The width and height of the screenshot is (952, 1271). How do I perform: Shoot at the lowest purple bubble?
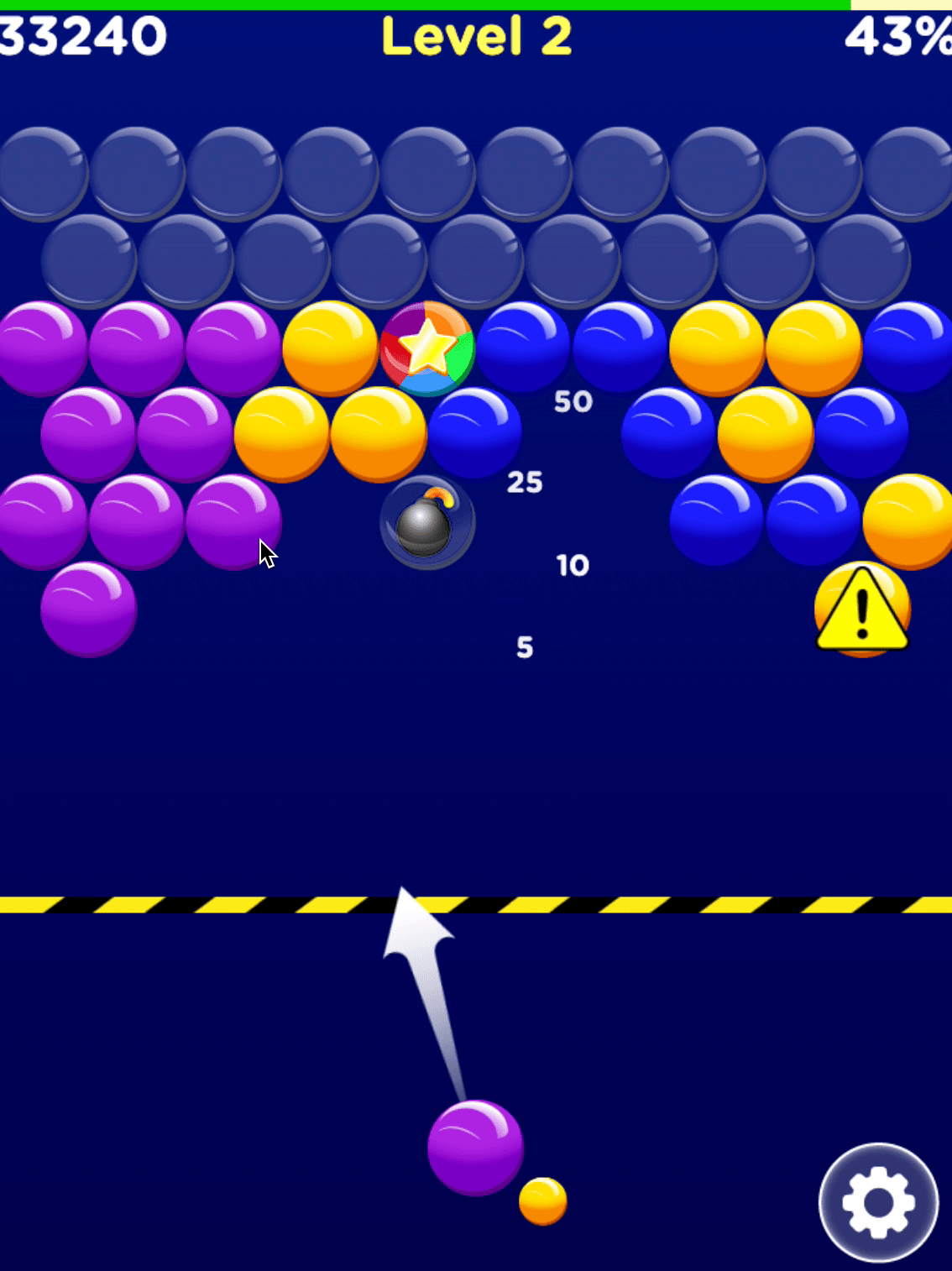tap(88, 609)
